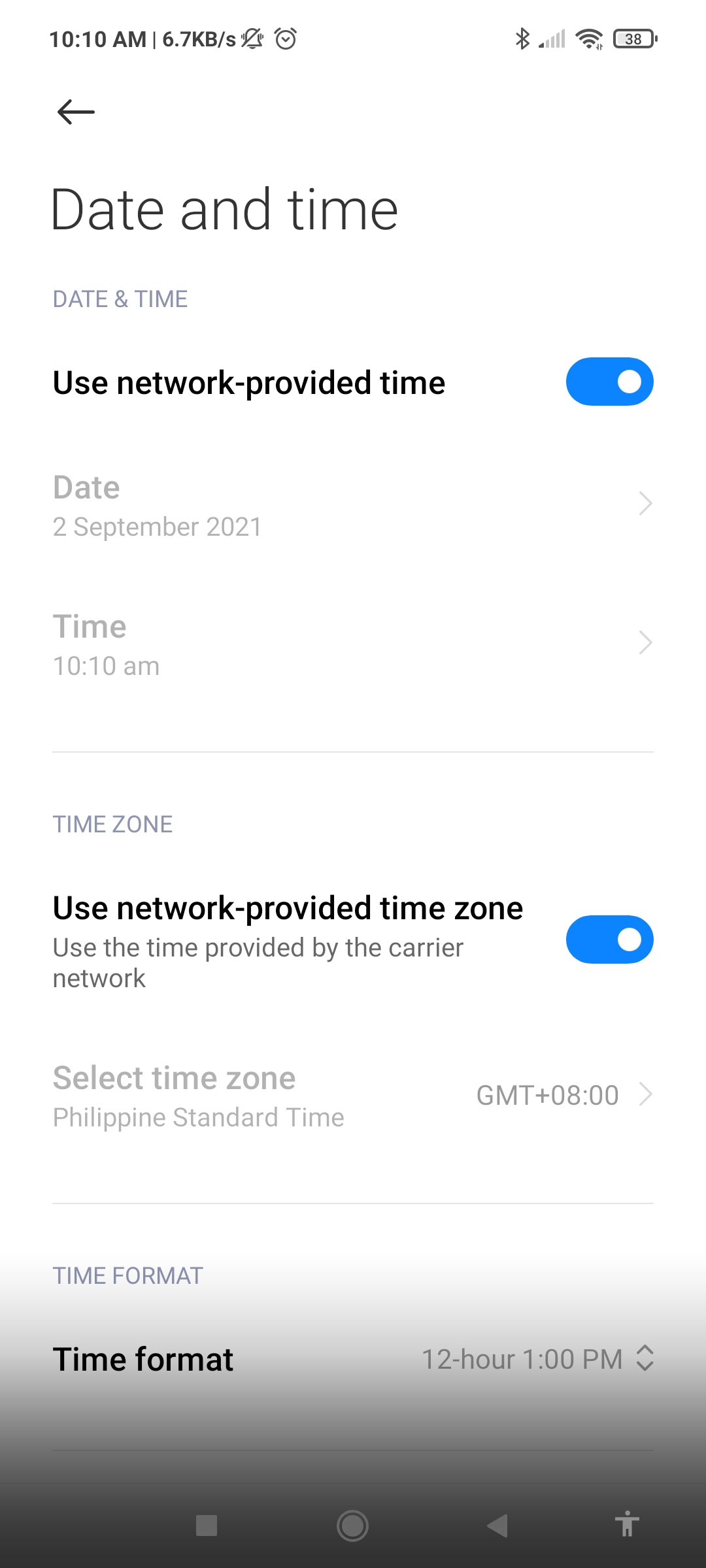
Task: Open recent apps from the navigation bar
Action: pyautogui.click(x=207, y=1526)
